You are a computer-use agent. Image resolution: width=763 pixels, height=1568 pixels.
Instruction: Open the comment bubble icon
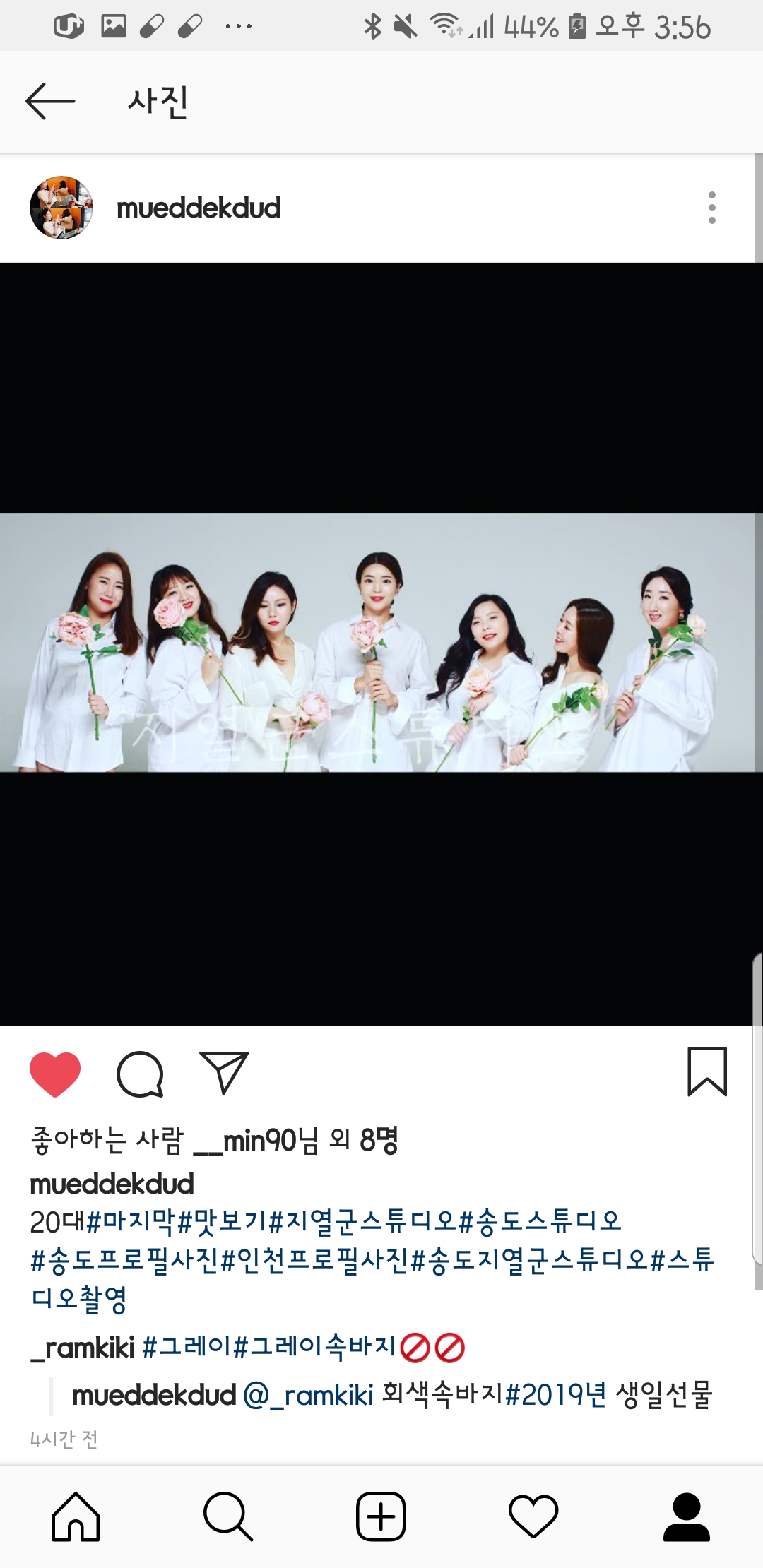click(x=140, y=1074)
